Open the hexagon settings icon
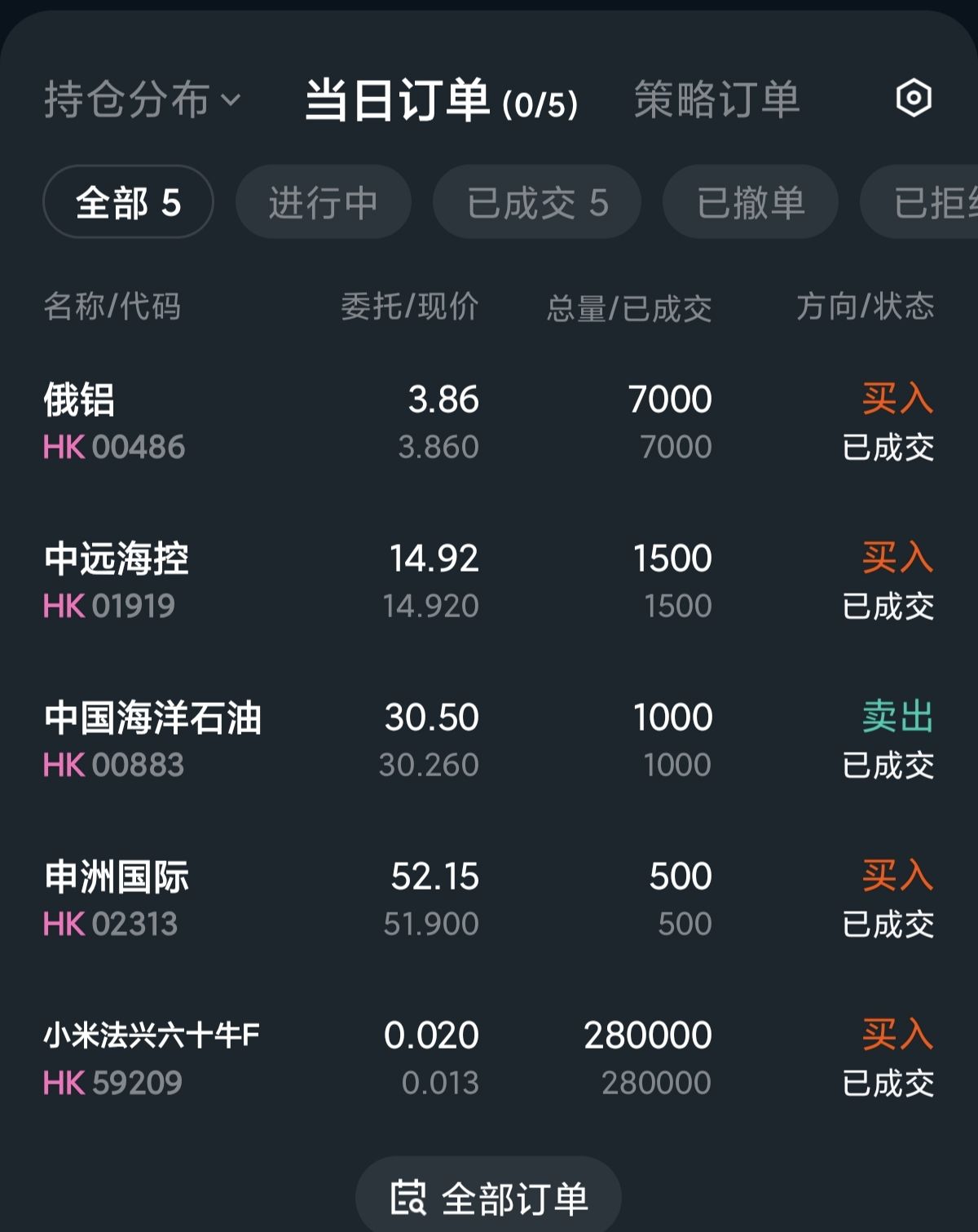Screen dimensions: 978x1232 (x=913, y=99)
